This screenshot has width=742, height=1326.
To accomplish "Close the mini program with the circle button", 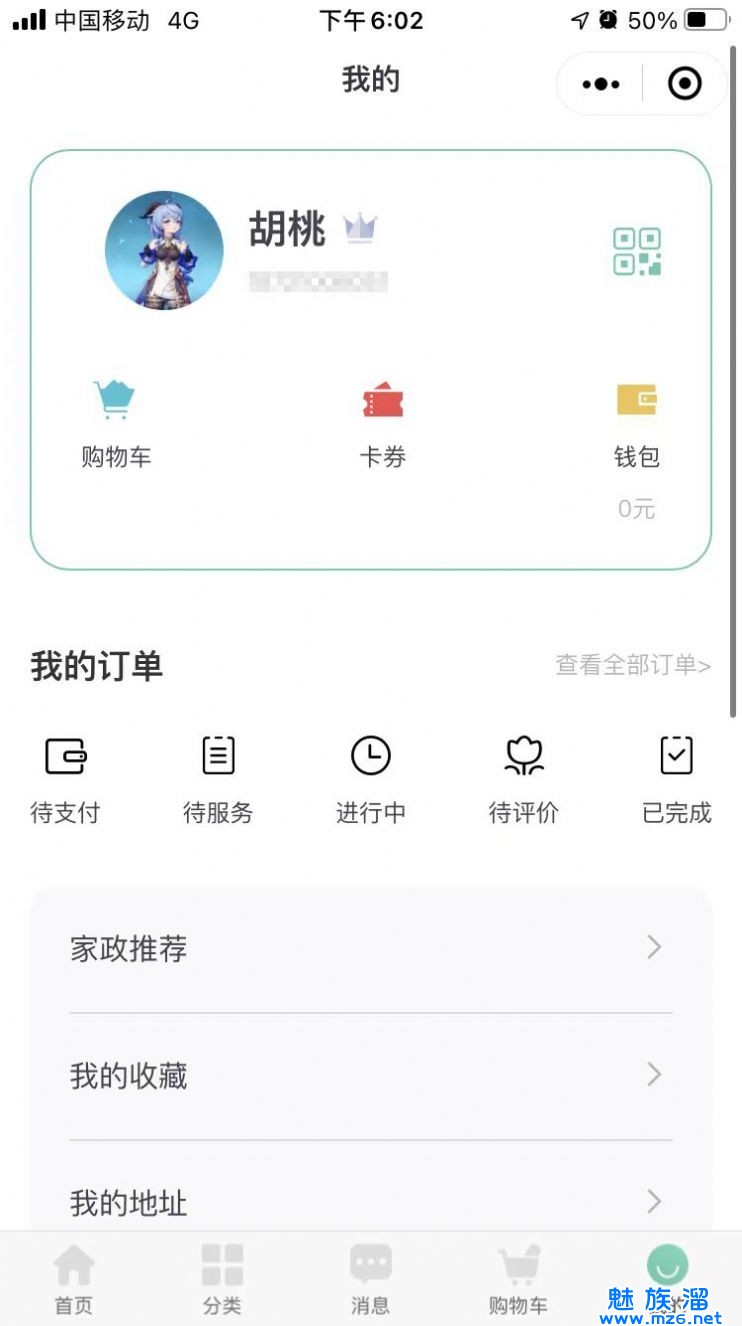I will [x=685, y=84].
